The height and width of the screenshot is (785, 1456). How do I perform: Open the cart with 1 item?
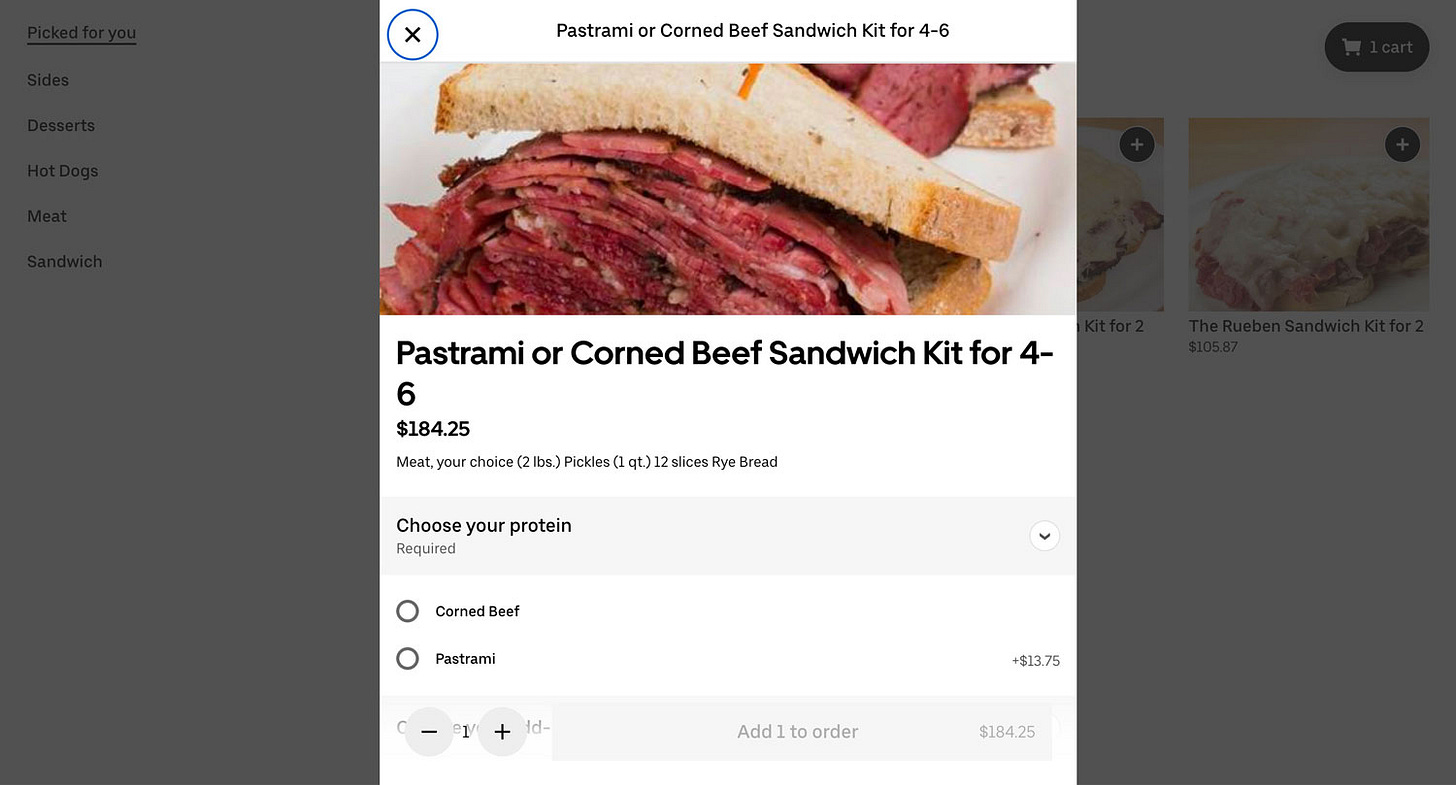tap(1376, 47)
